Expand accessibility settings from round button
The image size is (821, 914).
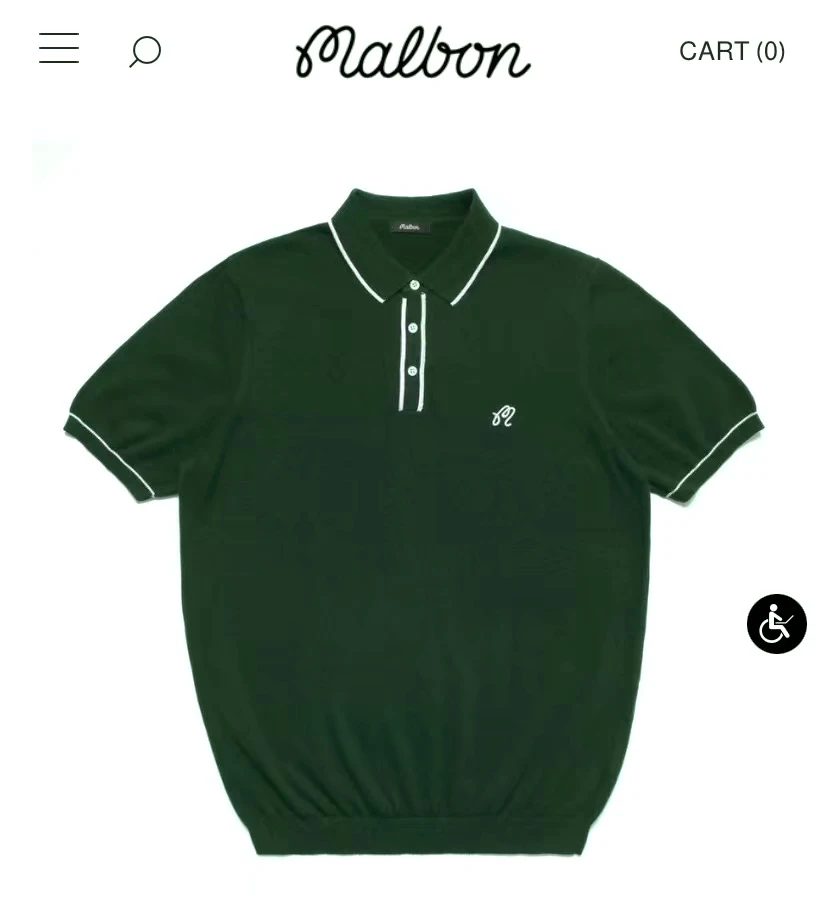point(776,624)
